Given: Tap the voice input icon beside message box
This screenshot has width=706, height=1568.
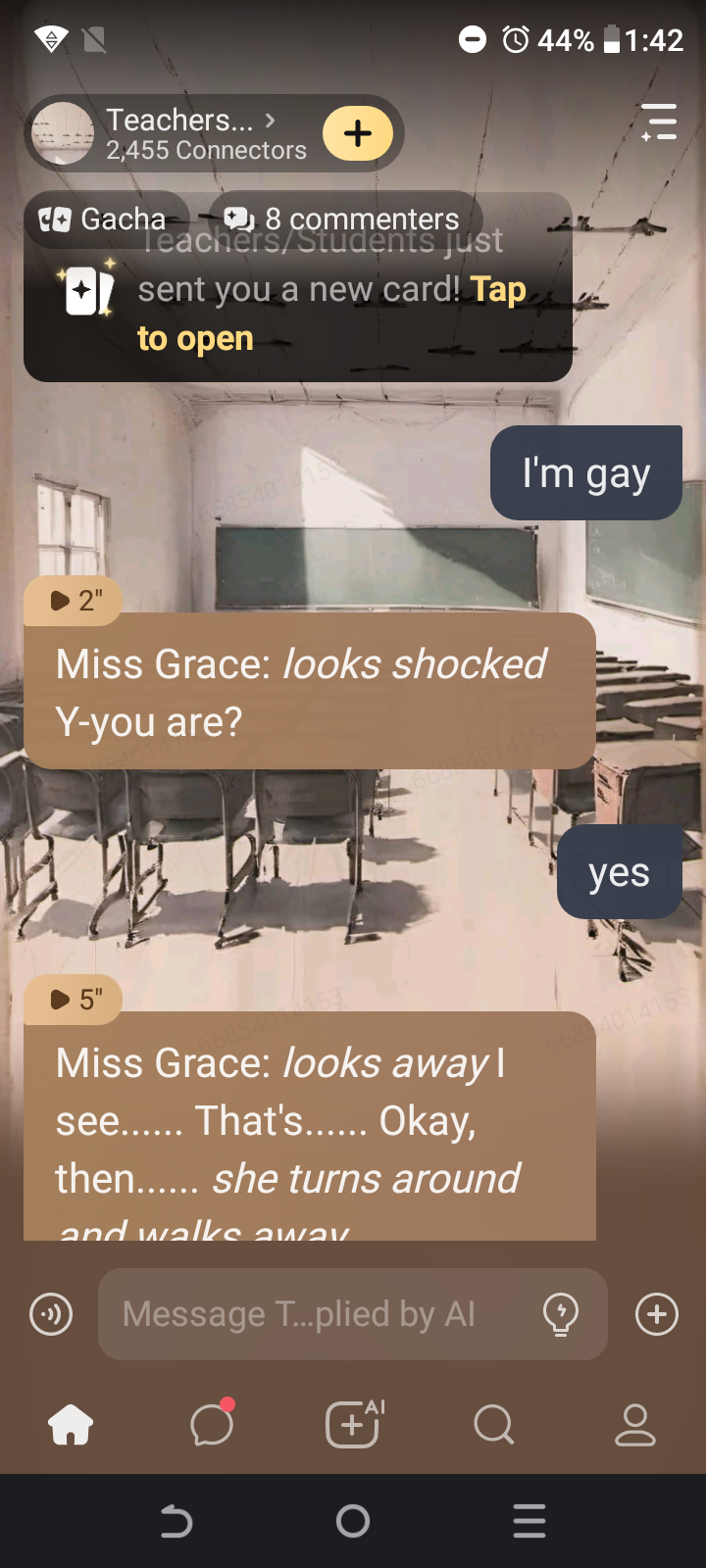Looking at the screenshot, I should point(51,1314).
